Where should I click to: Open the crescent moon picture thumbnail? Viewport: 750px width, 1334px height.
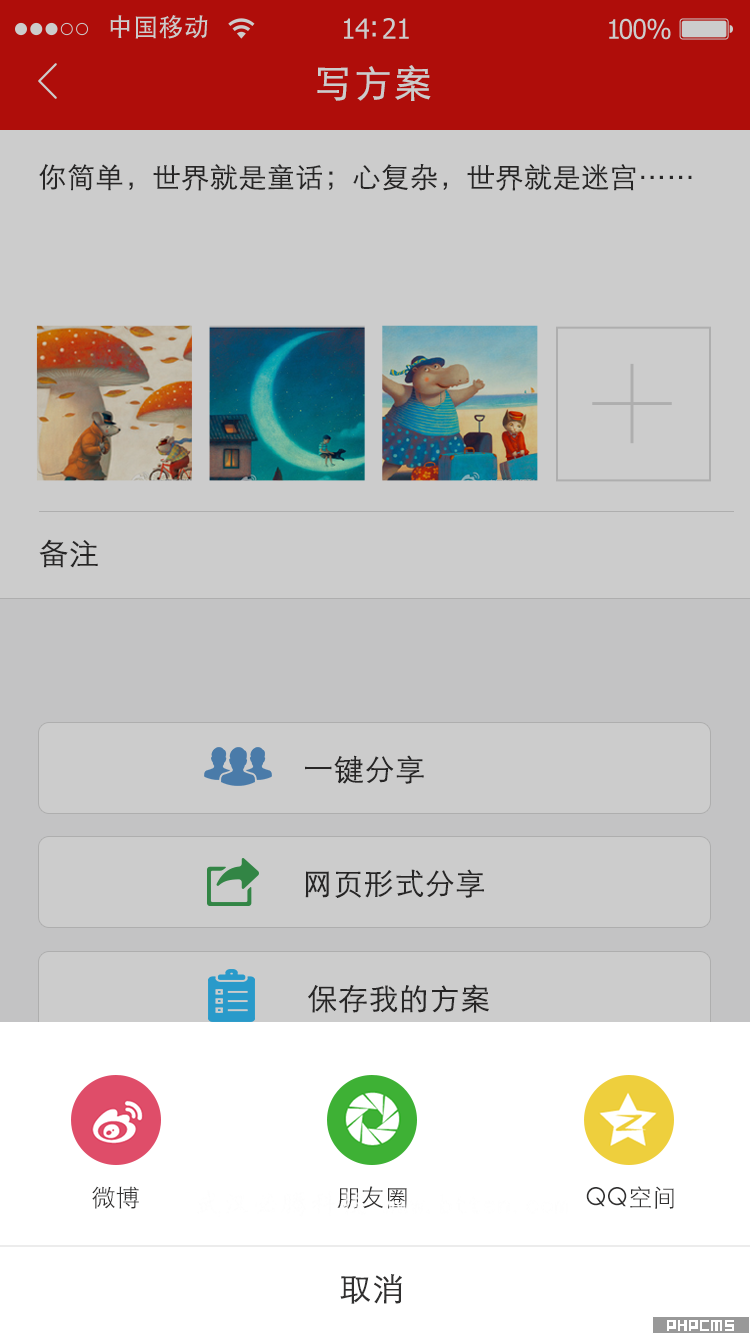click(287, 403)
